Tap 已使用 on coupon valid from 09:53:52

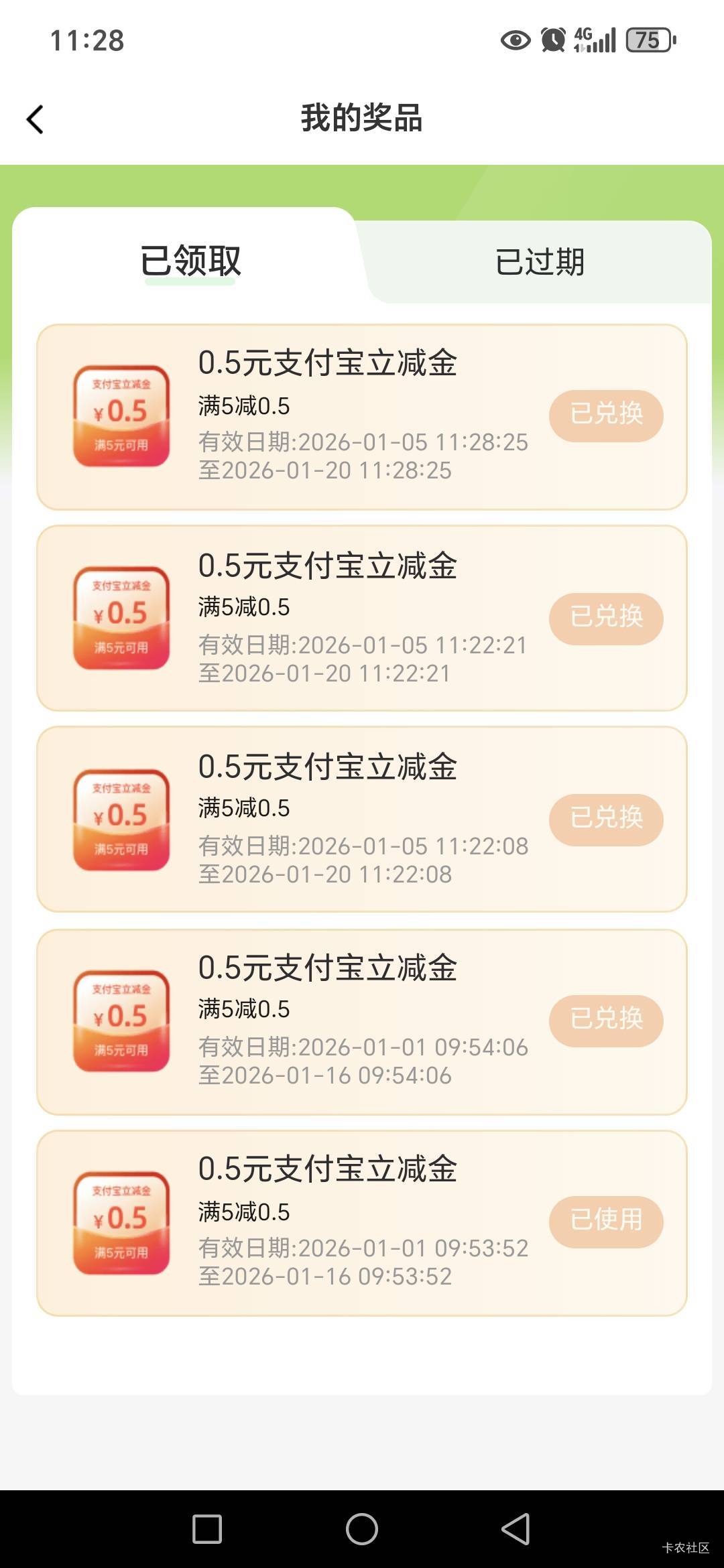[x=606, y=1222]
